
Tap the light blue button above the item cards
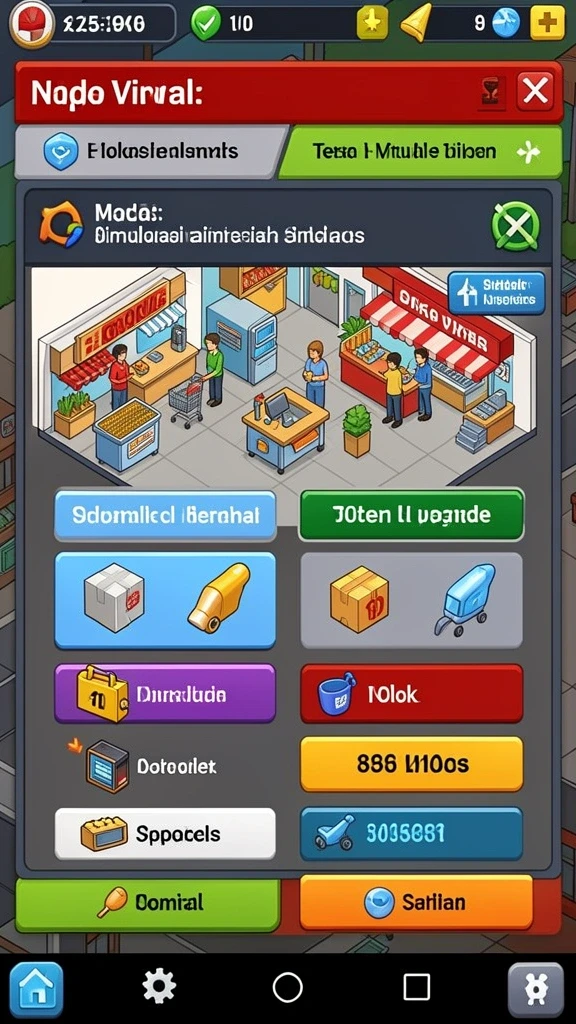click(x=165, y=515)
